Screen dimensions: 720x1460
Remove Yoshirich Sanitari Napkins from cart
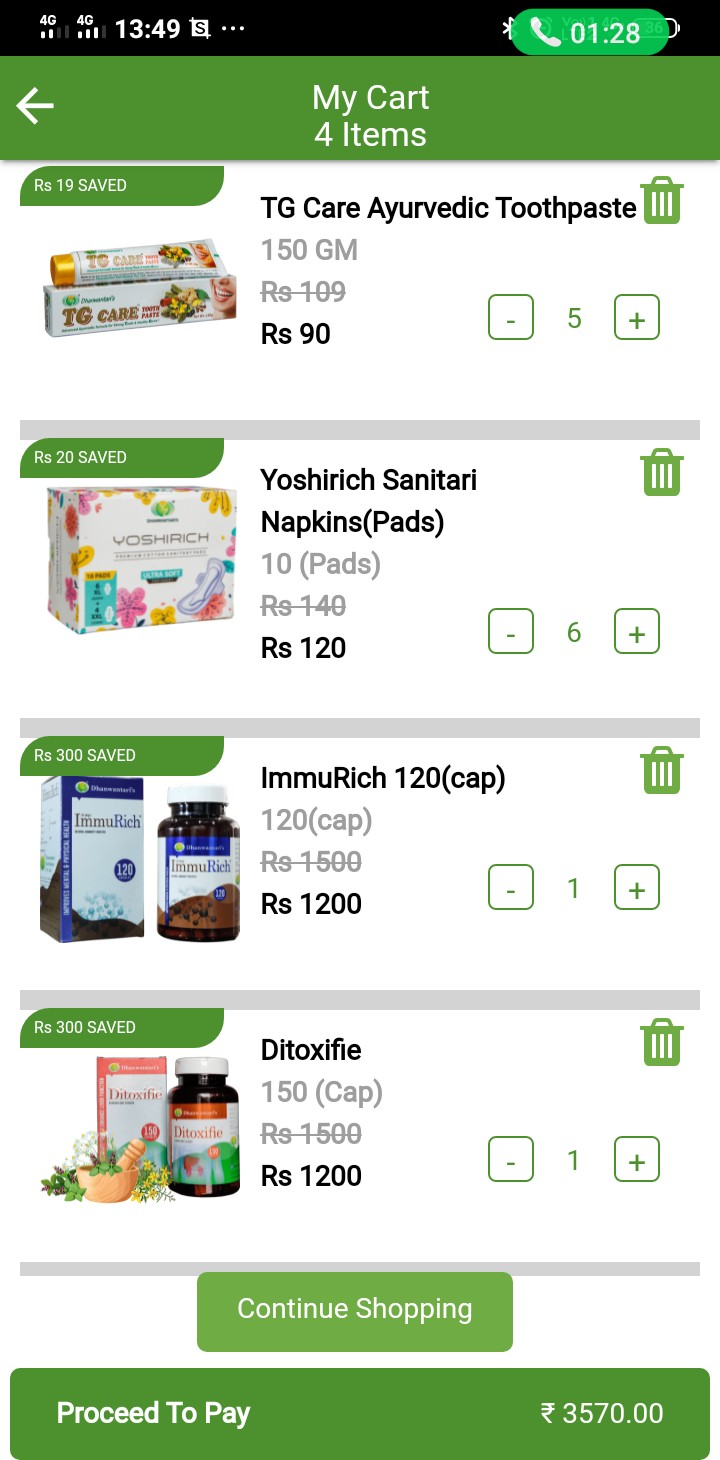(661, 472)
